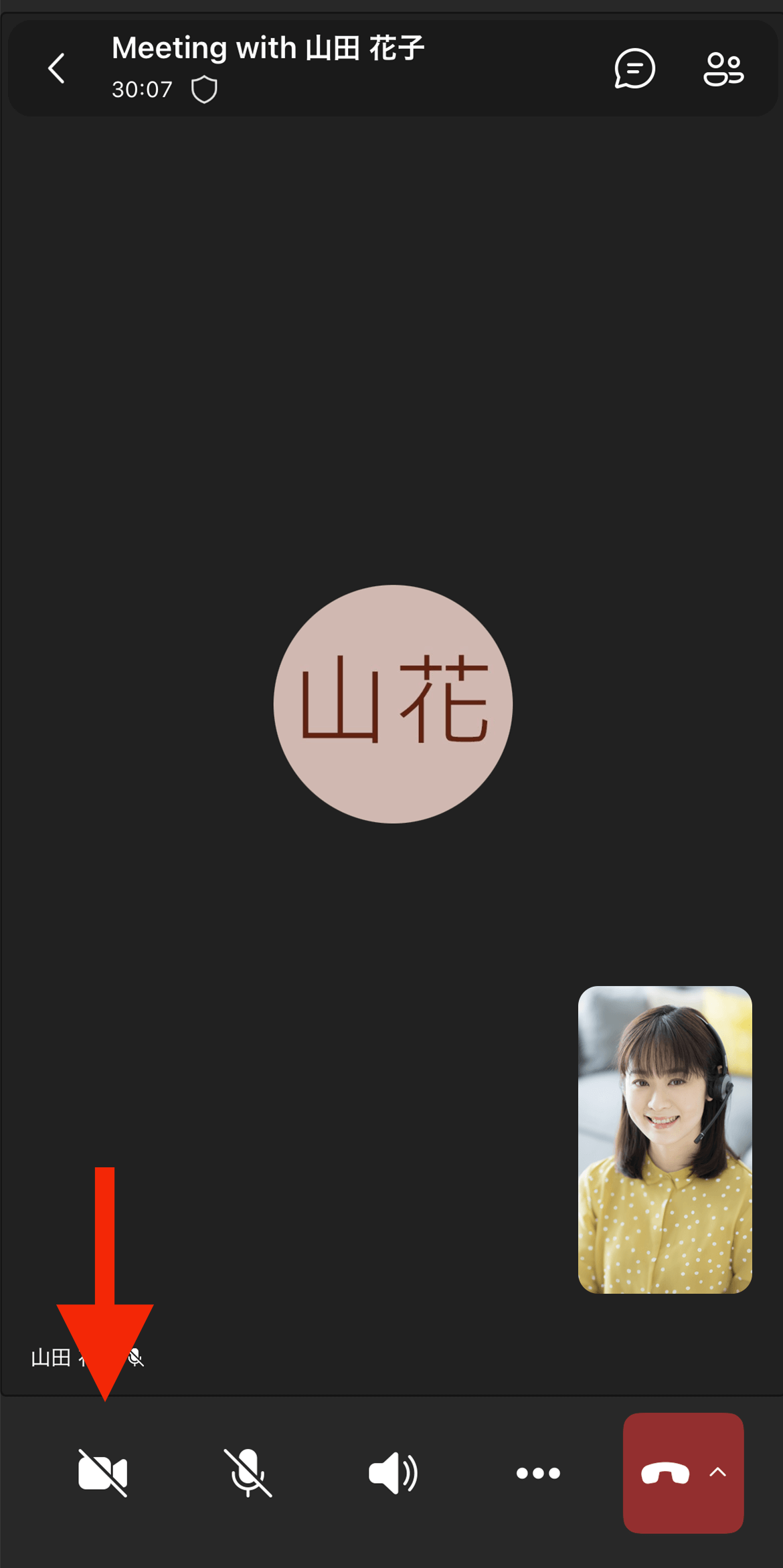Unmute the microphone

pos(248,1473)
